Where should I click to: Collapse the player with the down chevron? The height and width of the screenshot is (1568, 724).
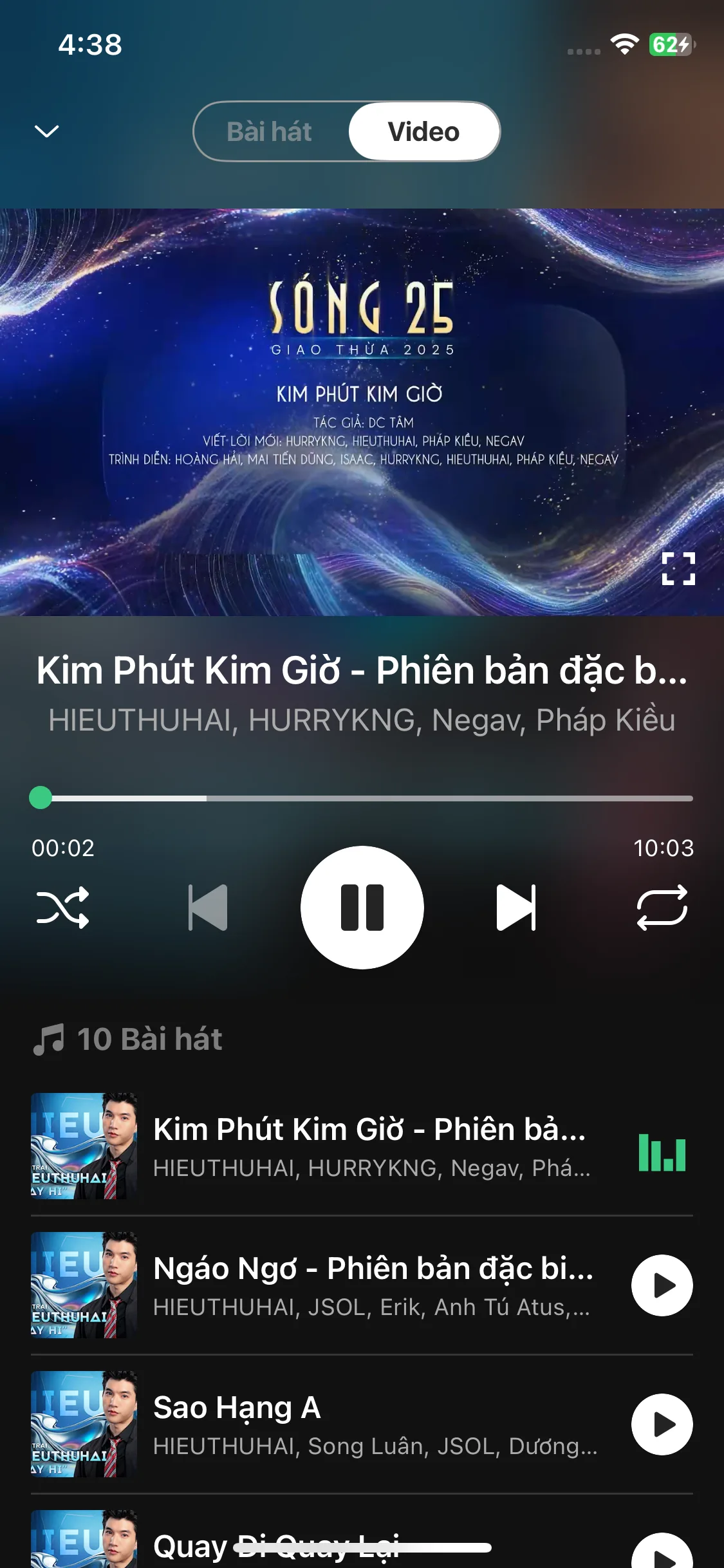click(x=46, y=131)
